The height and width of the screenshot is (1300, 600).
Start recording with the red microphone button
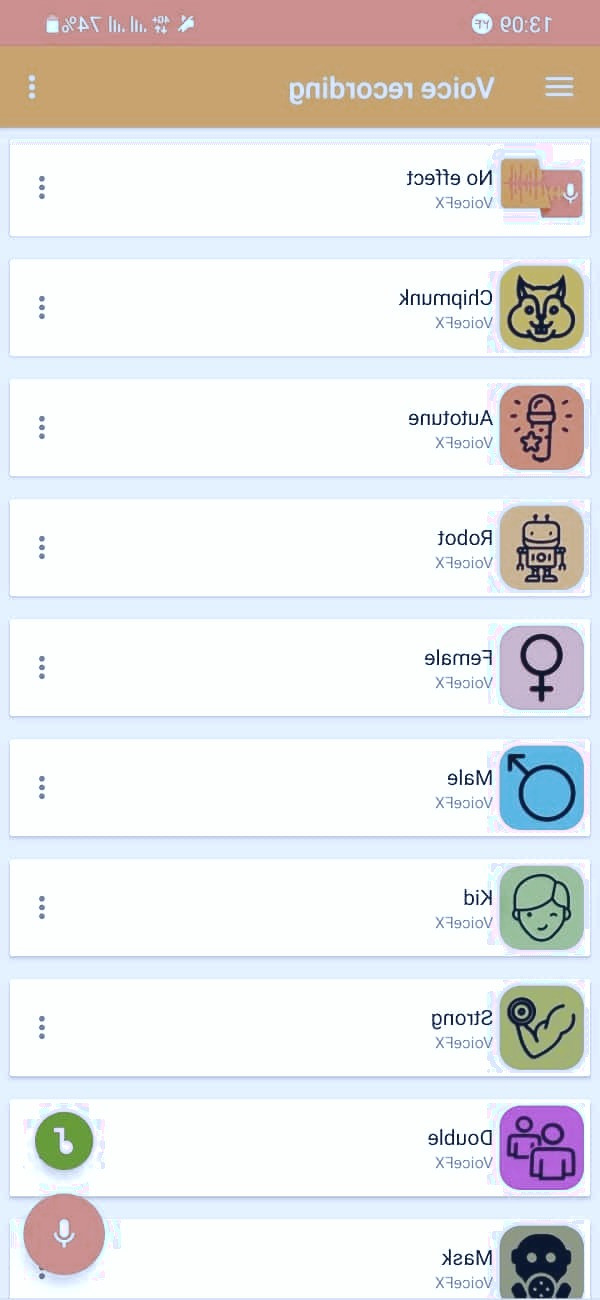pos(64,1233)
